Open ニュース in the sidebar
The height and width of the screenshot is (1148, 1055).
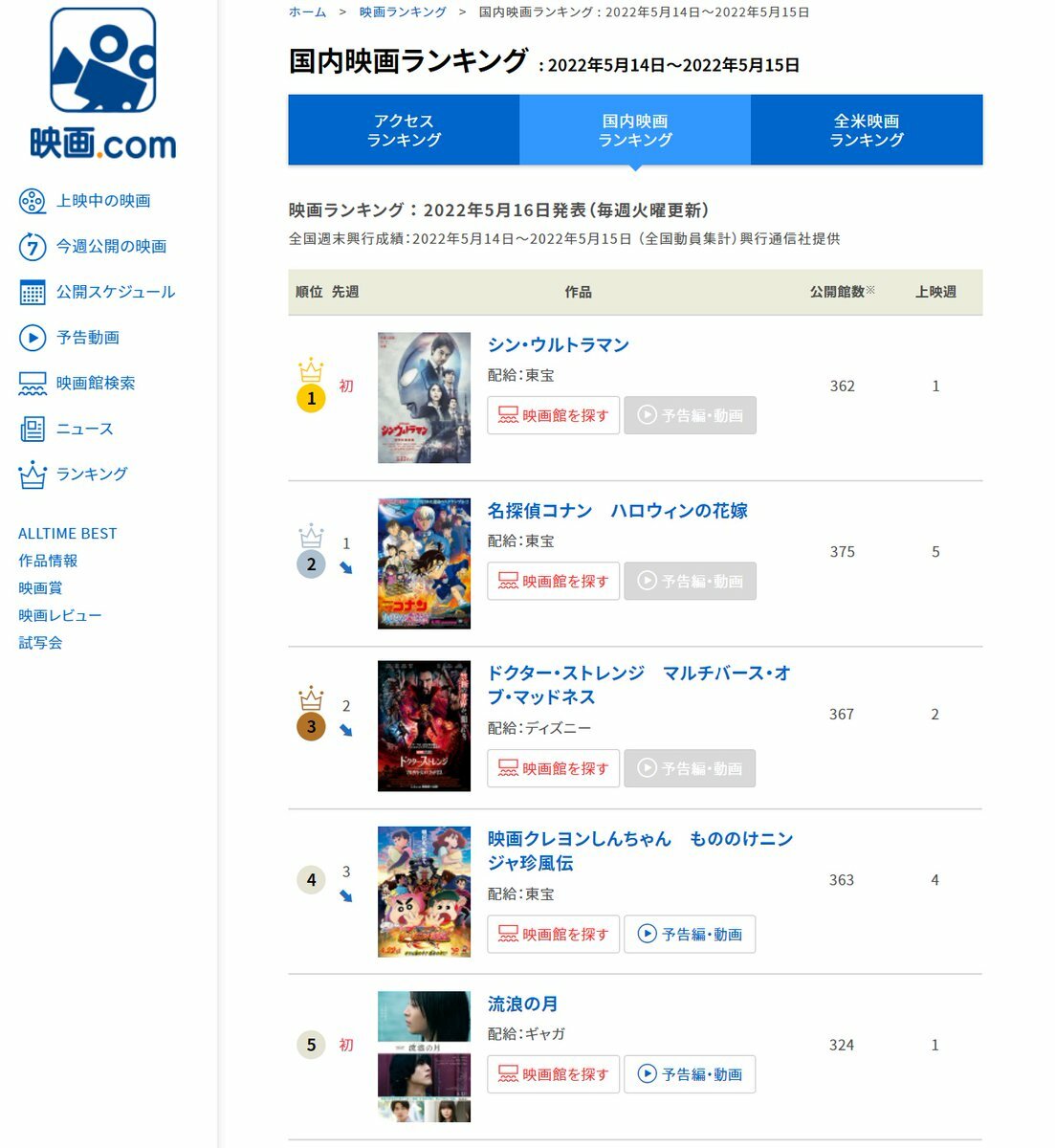[x=84, y=429]
